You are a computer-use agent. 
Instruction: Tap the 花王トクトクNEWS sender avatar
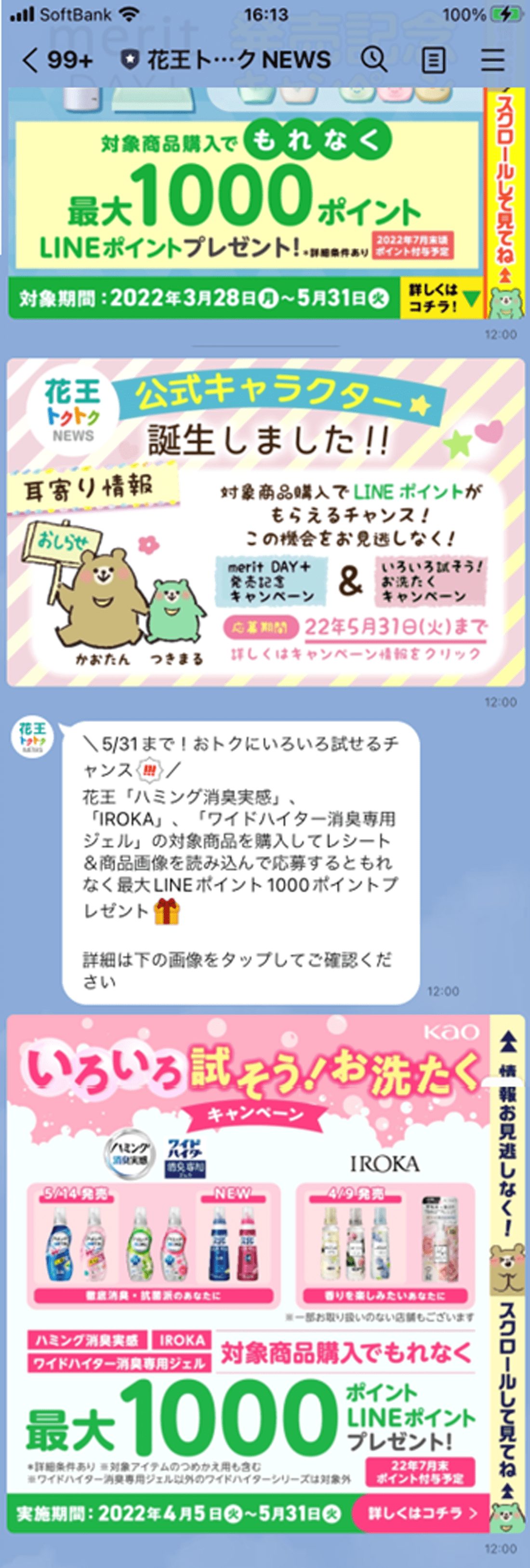click(x=32, y=738)
